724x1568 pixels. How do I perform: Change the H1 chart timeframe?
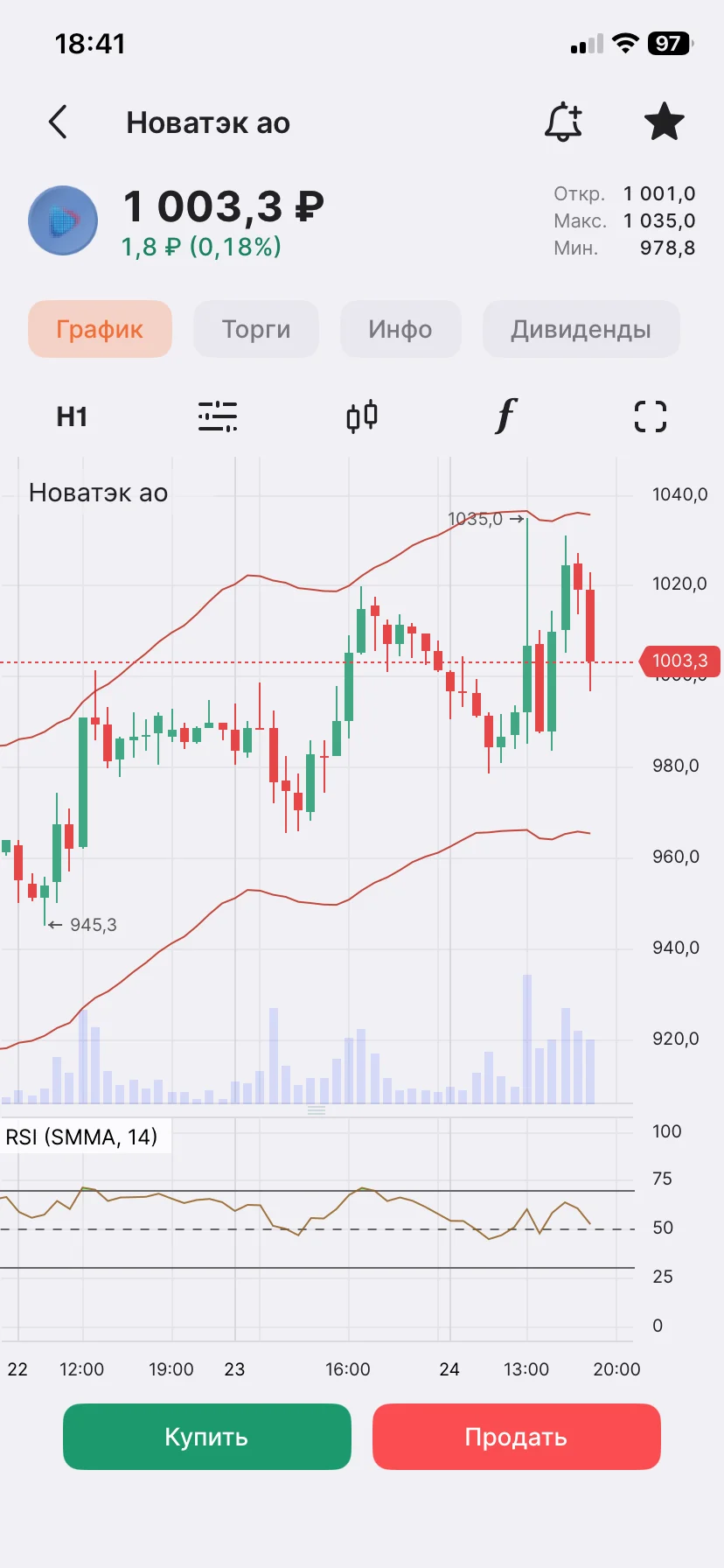click(72, 416)
